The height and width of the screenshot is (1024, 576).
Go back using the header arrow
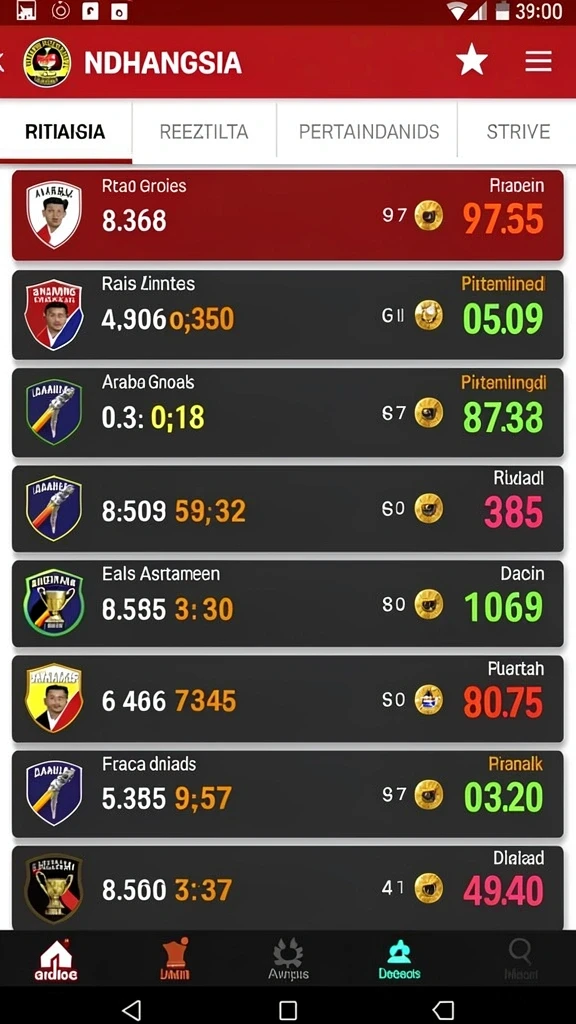[2, 63]
